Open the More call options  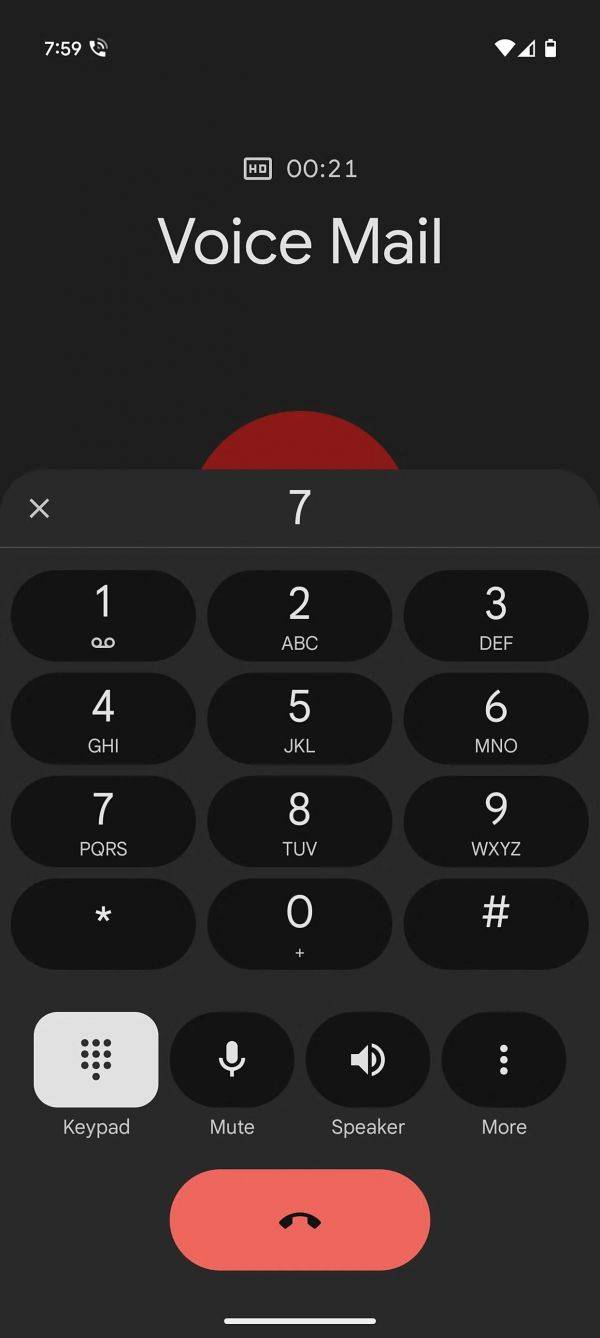504,1060
